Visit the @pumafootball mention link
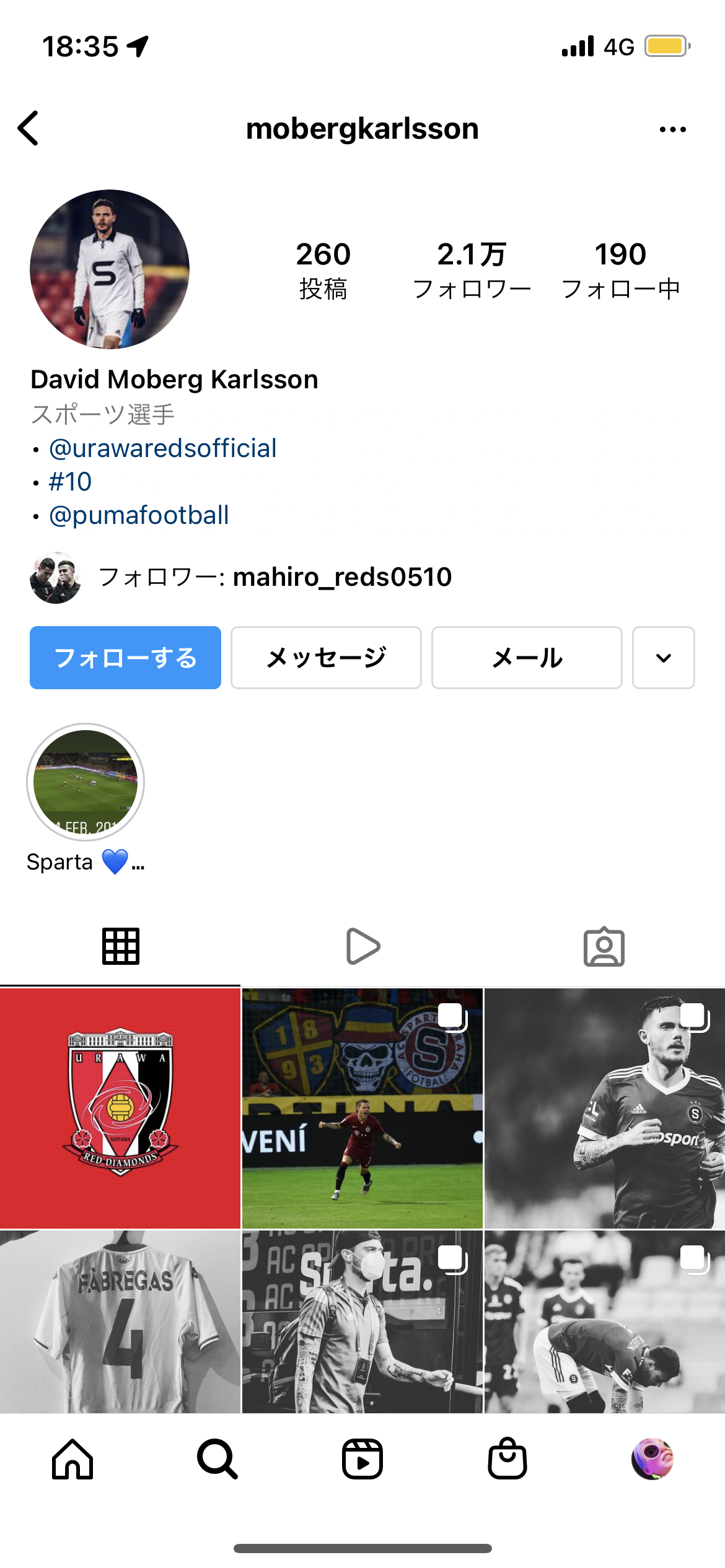 click(x=139, y=515)
